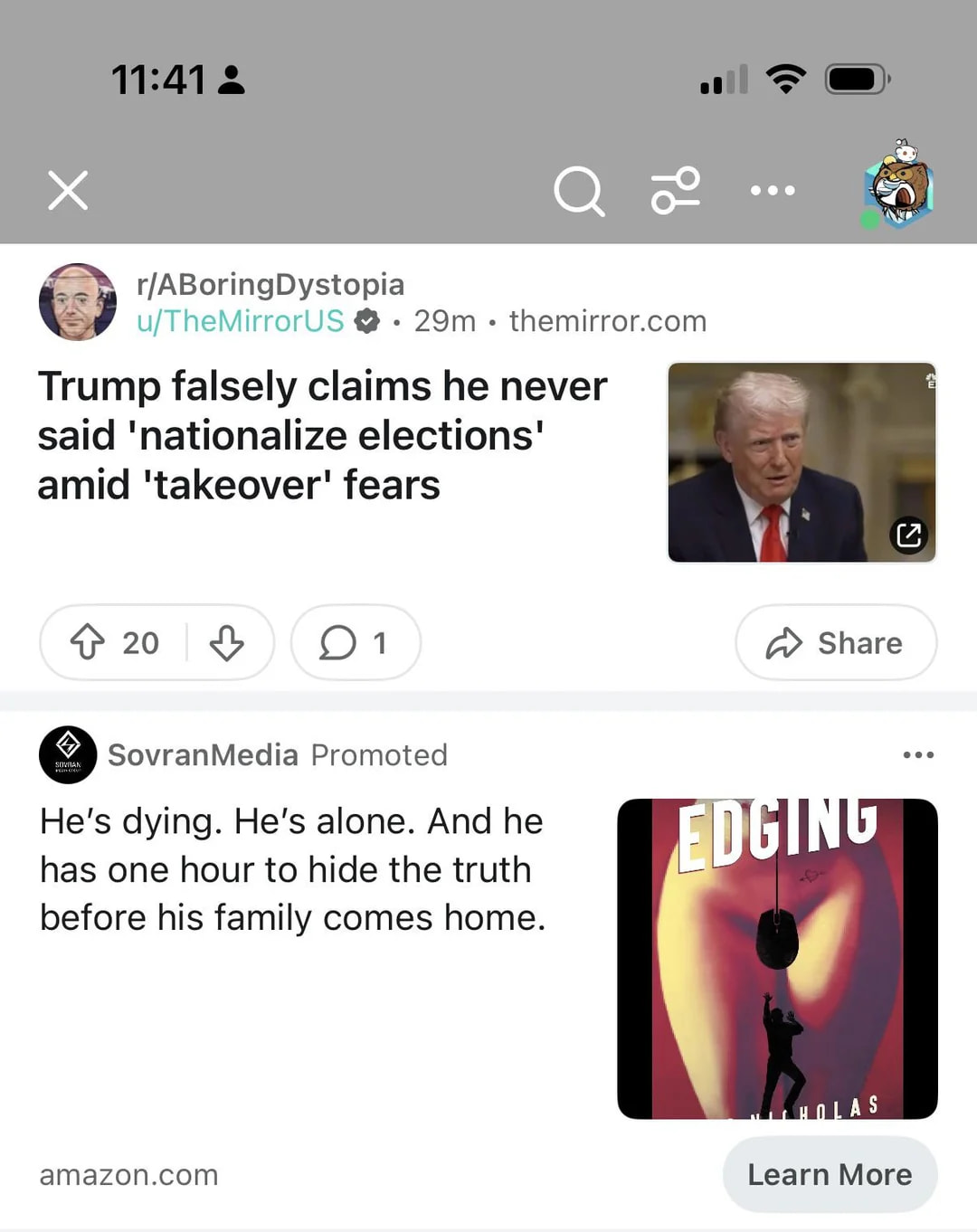The image size is (977, 1232).
Task: Open the feed filter options icon
Action: [676, 191]
